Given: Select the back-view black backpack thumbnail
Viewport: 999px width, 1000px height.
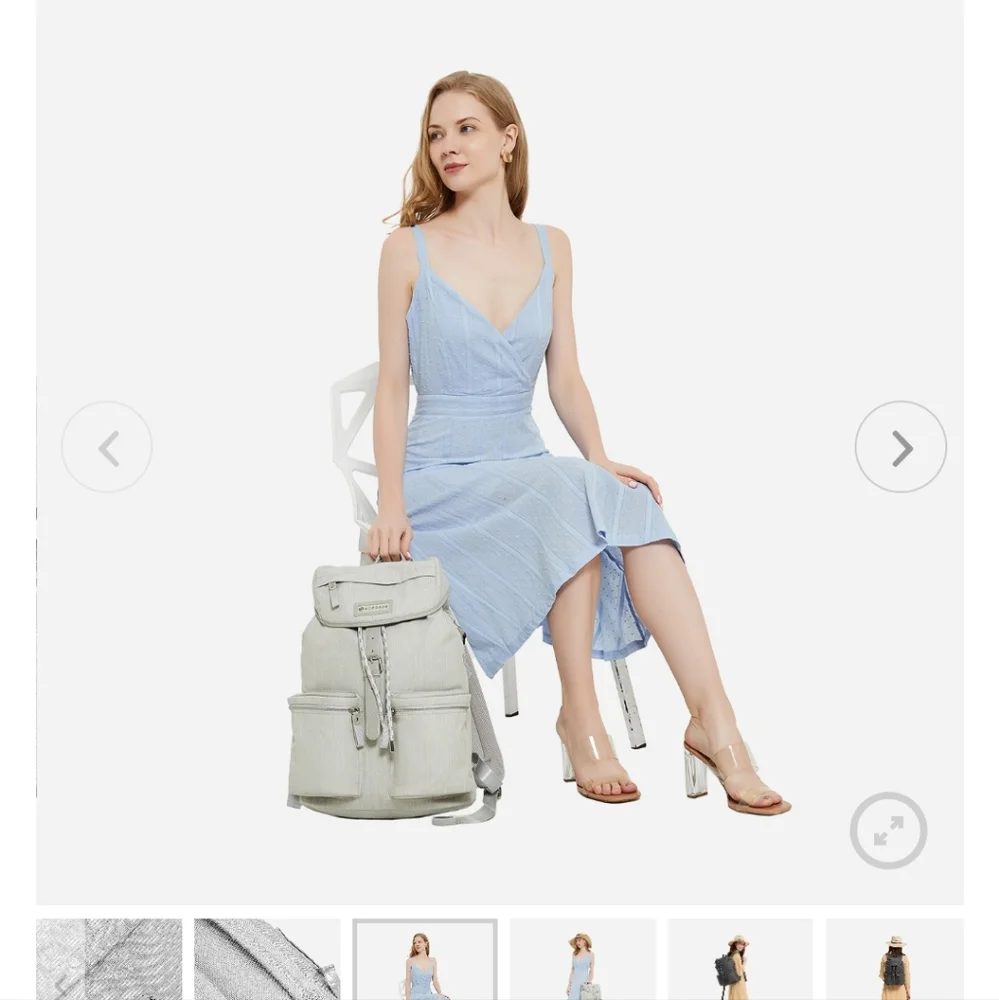Looking at the screenshot, I should (x=895, y=958).
